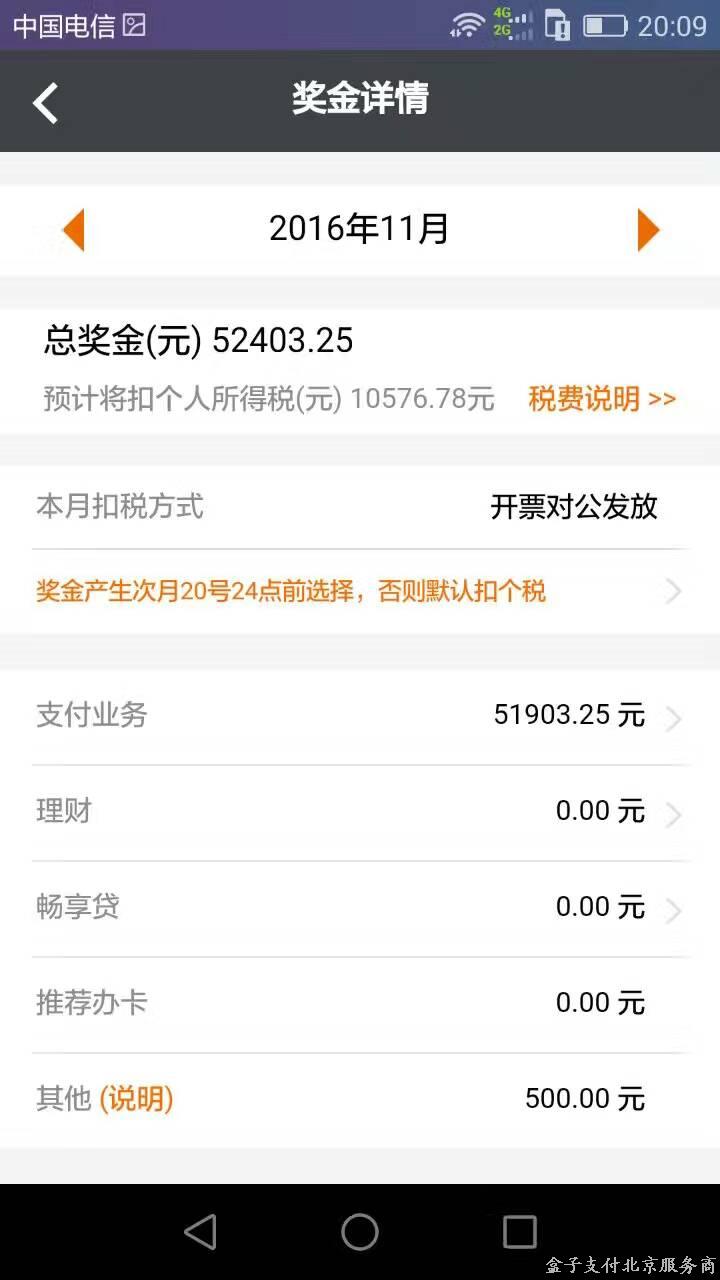
Task: Open 理财 bonus details
Action: pos(360,812)
